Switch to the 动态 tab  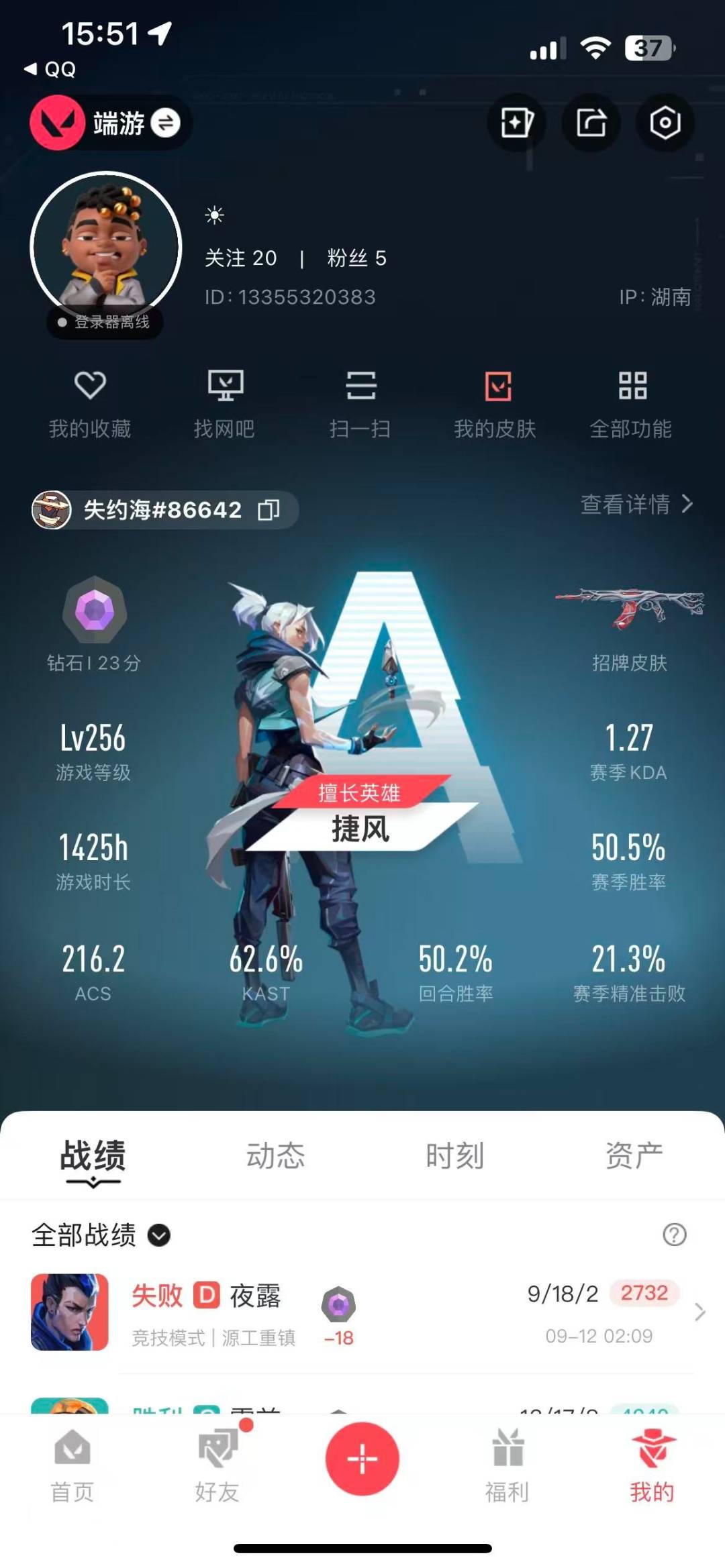click(275, 1155)
